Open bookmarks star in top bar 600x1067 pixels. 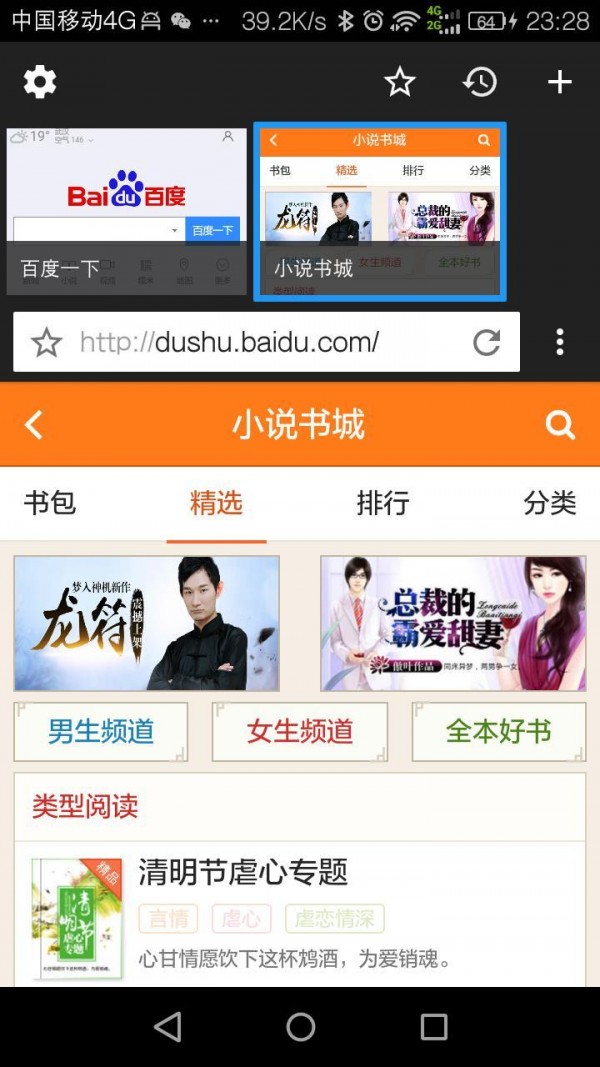click(400, 82)
